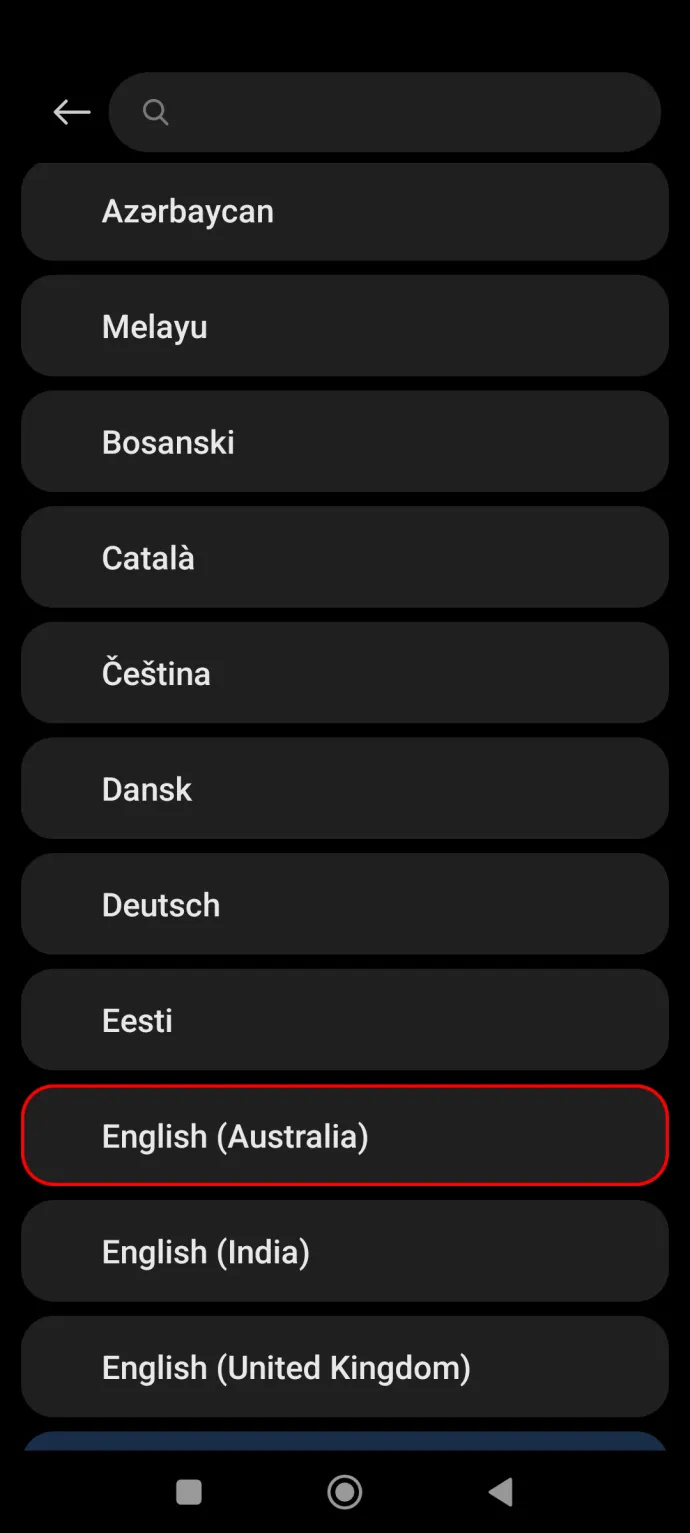Viewport: 690px width, 1533px height.
Task: Choose Dansk from the list
Action: pyautogui.click(x=345, y=789)
